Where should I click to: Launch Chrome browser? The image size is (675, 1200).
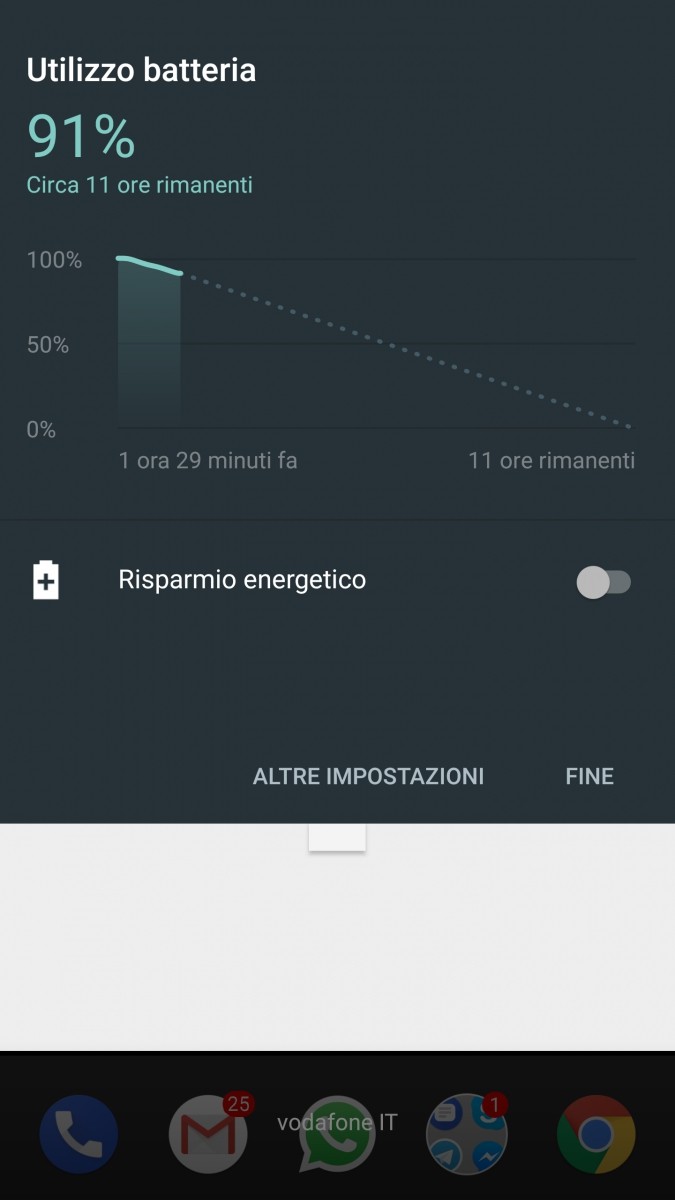click(x=596, y=1135)
